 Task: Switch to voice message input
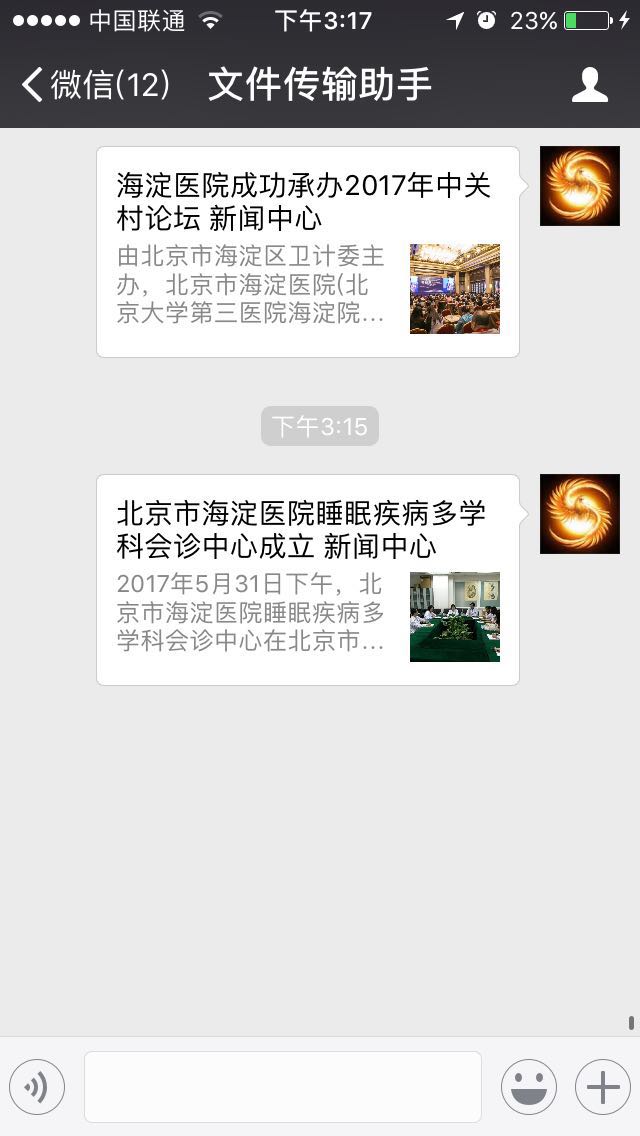point(37,1087)
